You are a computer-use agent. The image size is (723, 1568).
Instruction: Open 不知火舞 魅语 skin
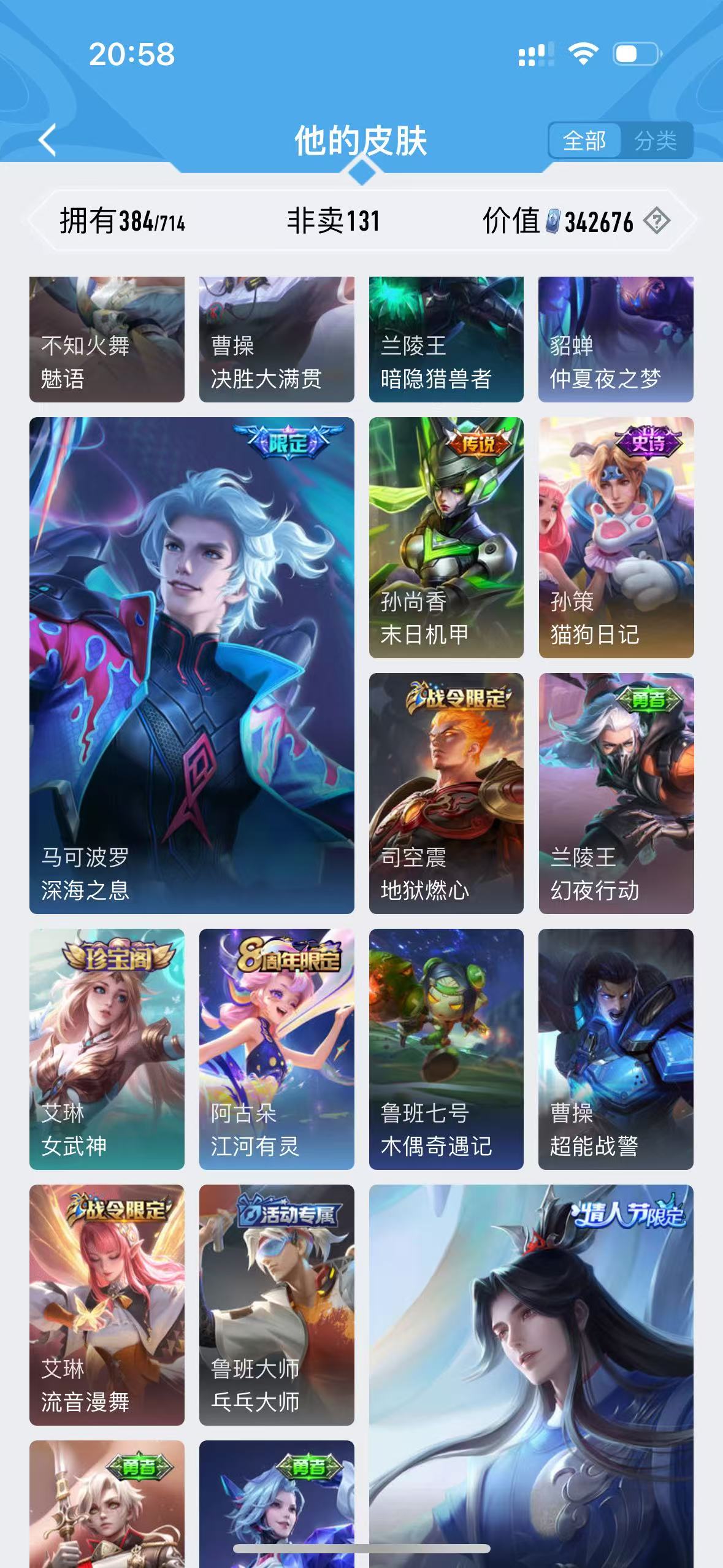pos(107,339)
